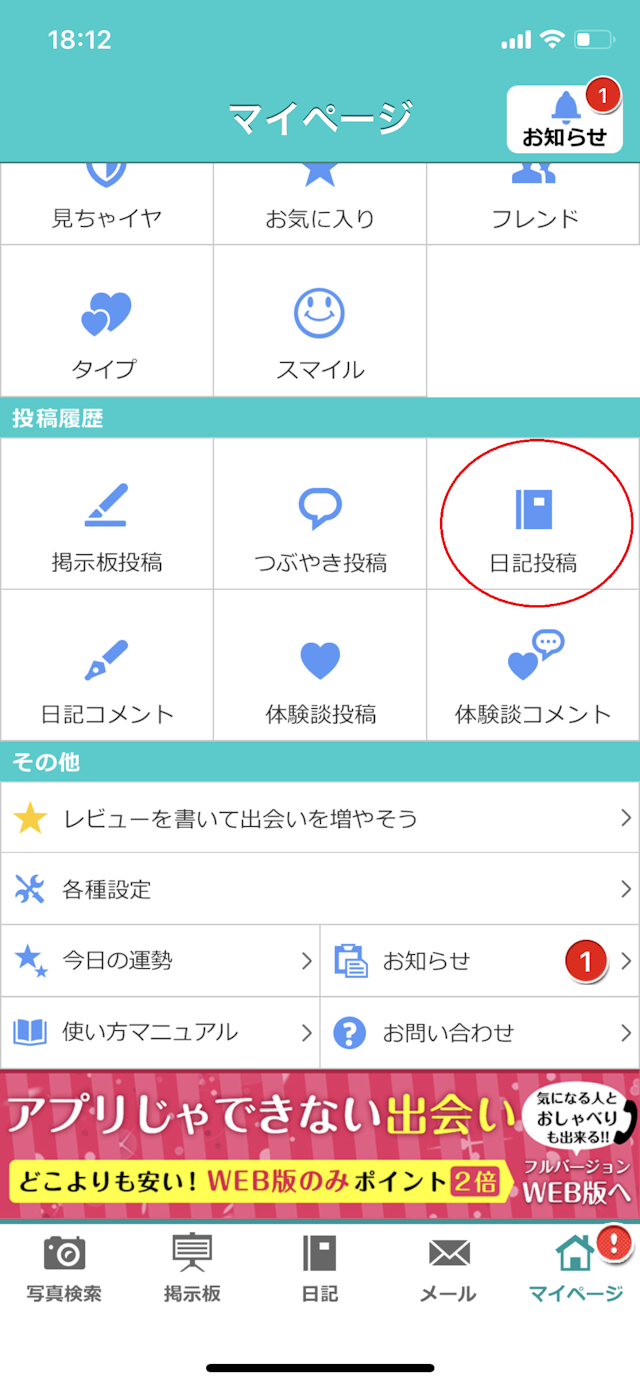
Task: Open 使い方マニュアル
Action: pyautogui.click(x=160, y=1032)
